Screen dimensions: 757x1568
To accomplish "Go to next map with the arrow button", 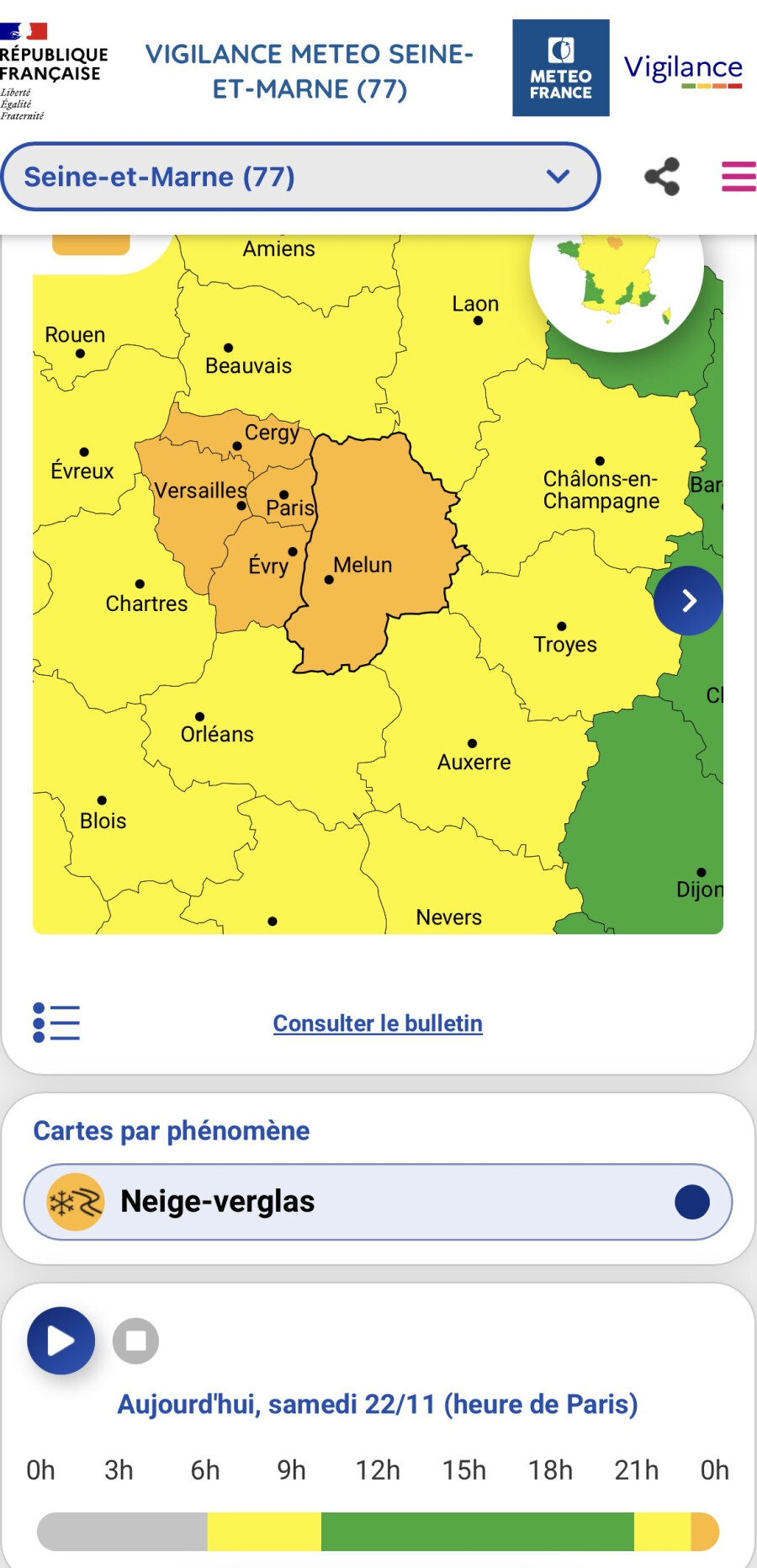I will pyautogui.click(x=688, y=600).
